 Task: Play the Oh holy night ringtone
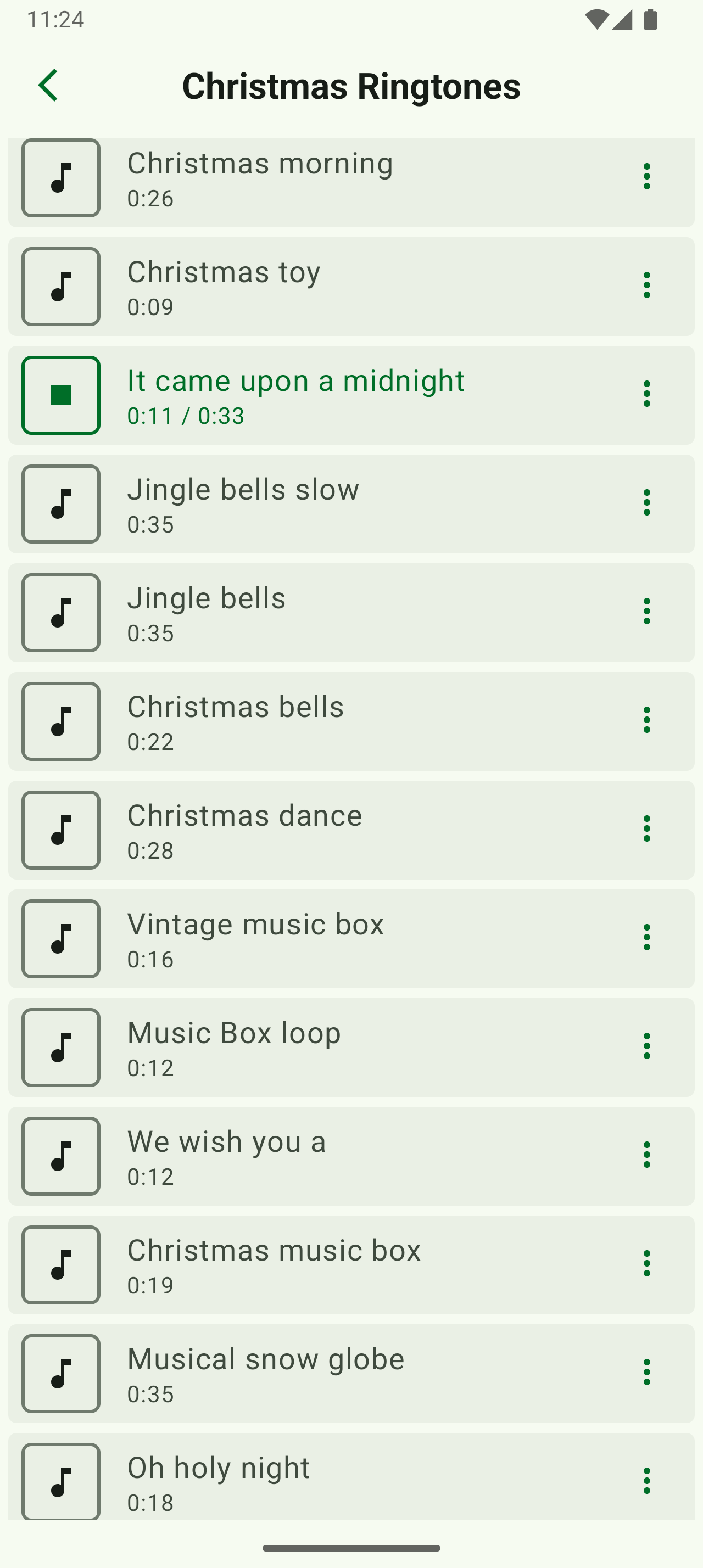pyautogui.click(x=61, y=1480)
